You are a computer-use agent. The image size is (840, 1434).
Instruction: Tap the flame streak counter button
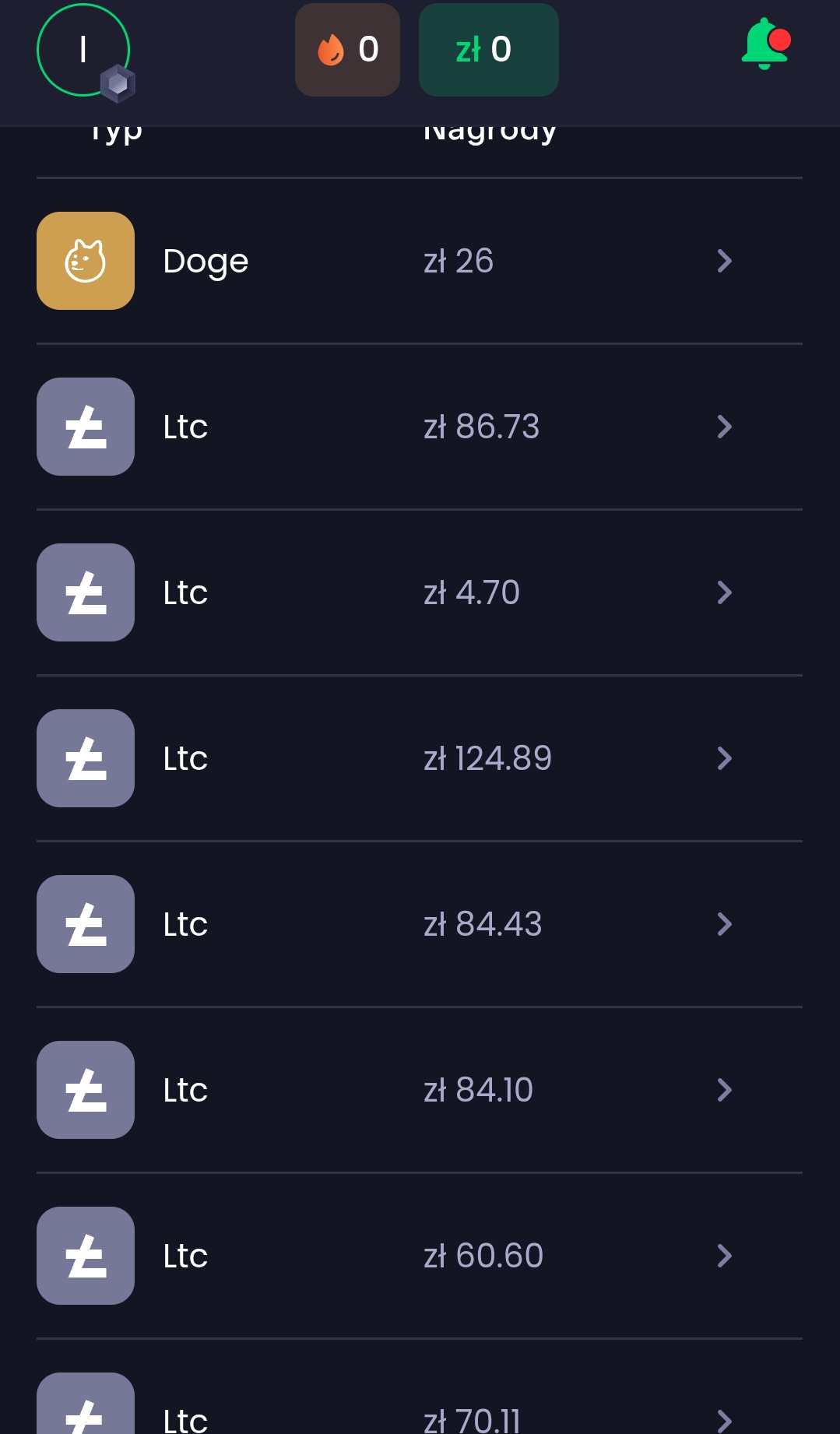pos(347,50)
